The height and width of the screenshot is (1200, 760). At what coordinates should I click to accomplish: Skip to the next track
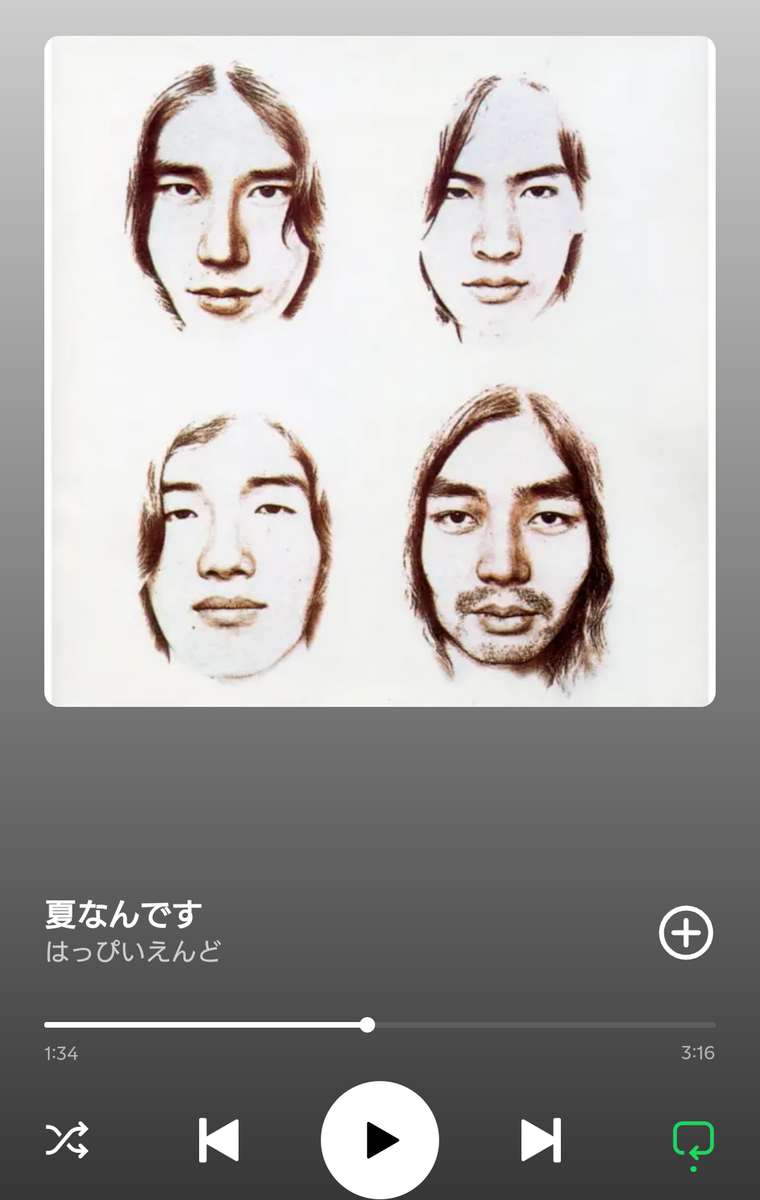click(x=541, y=1140)
